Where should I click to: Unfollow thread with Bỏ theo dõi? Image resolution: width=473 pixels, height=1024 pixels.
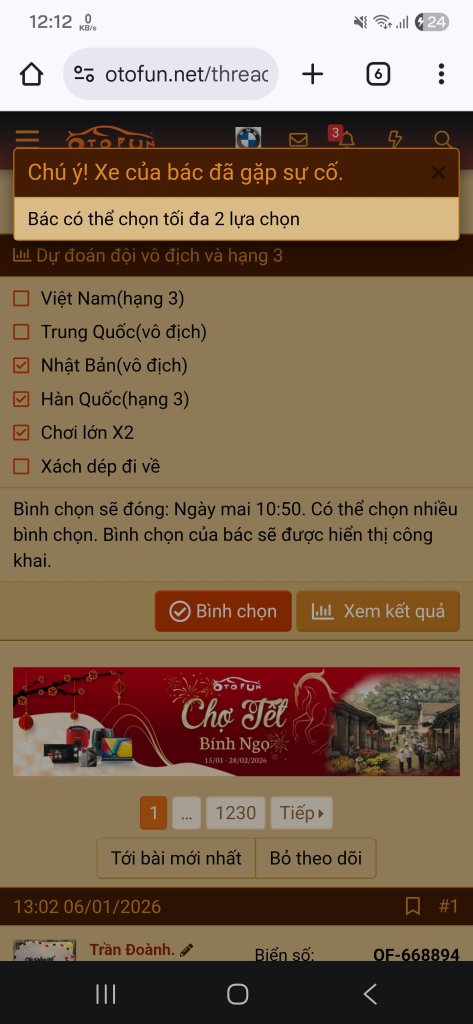coord(316,858)
